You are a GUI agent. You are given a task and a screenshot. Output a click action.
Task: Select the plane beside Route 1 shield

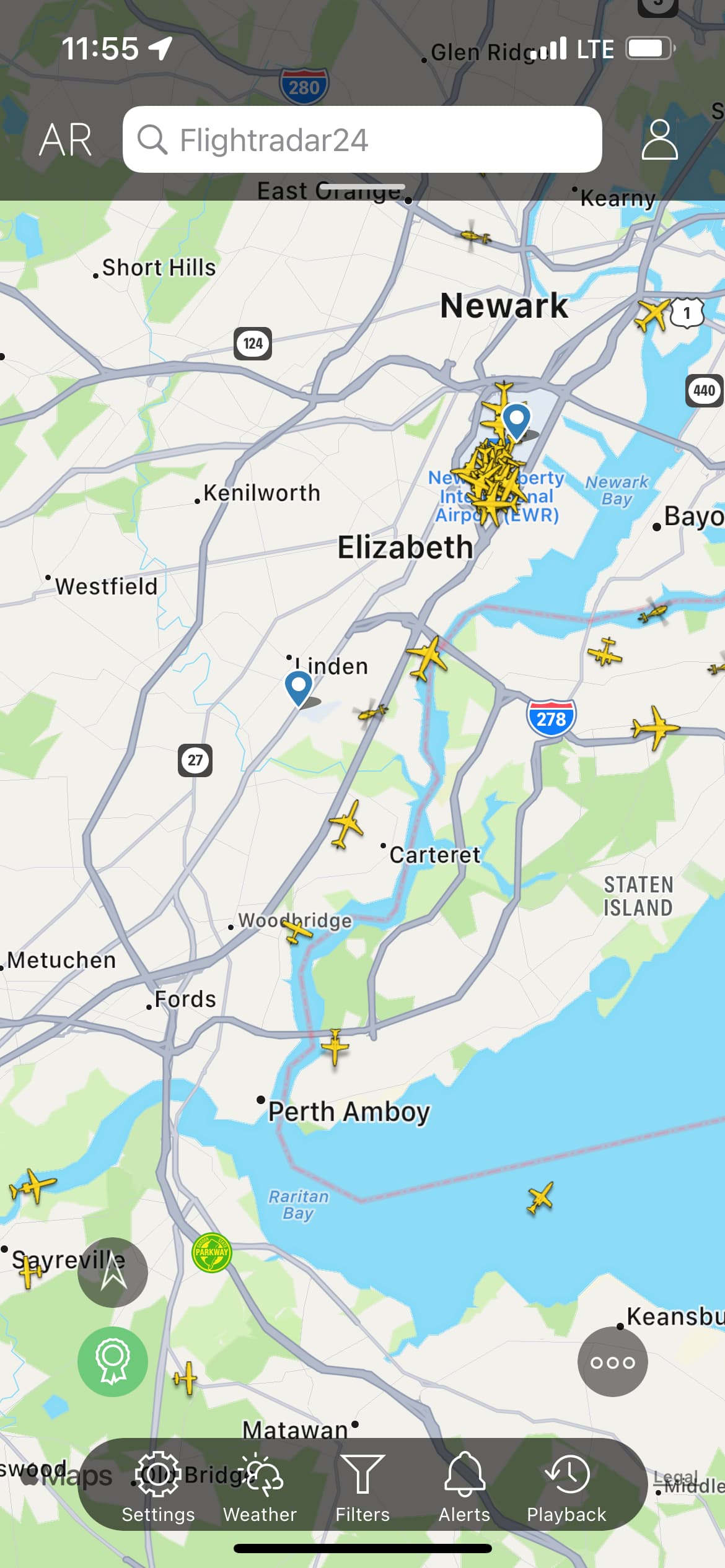tap(652, 314)
